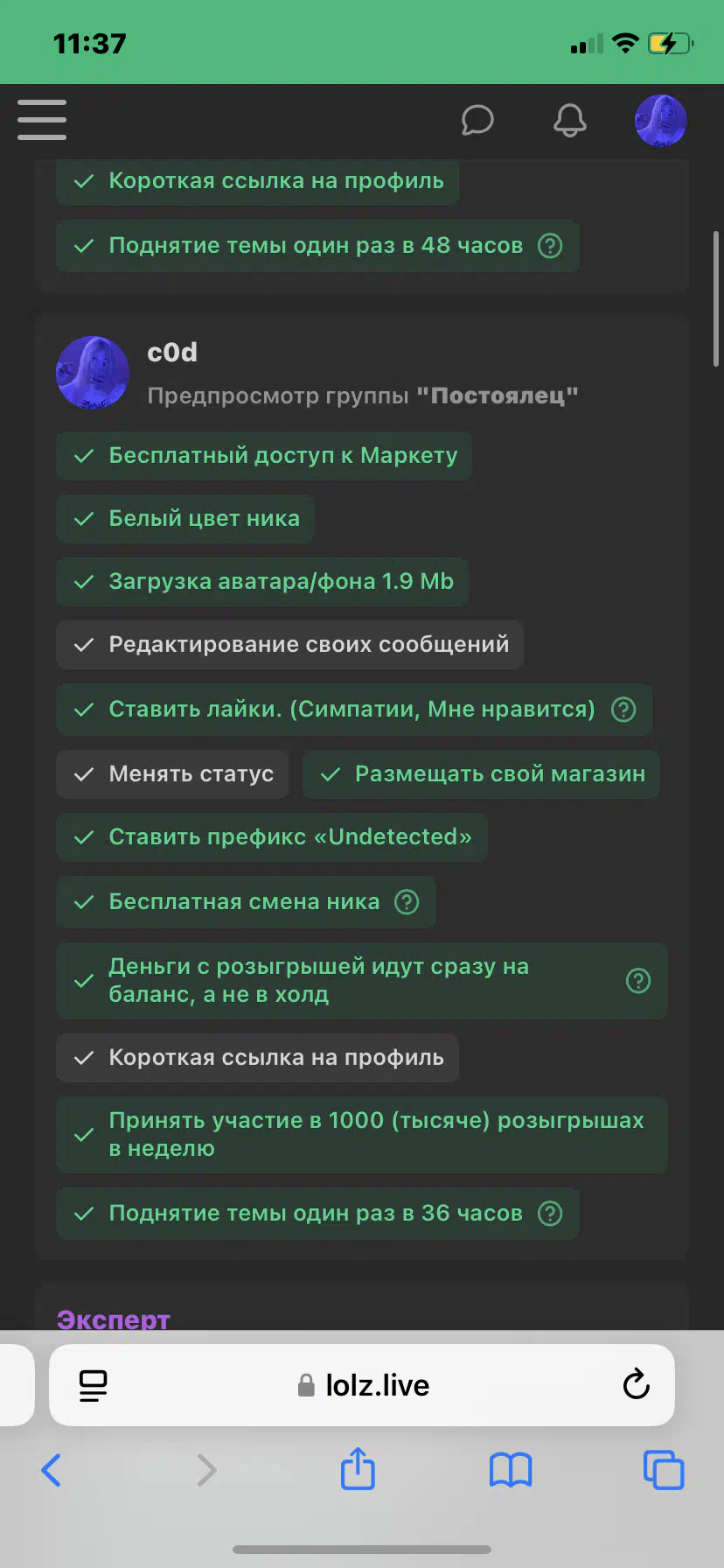Share this page
Image resolution: width=724 pixels, height=1568 pixels.
coord(358,1468)
